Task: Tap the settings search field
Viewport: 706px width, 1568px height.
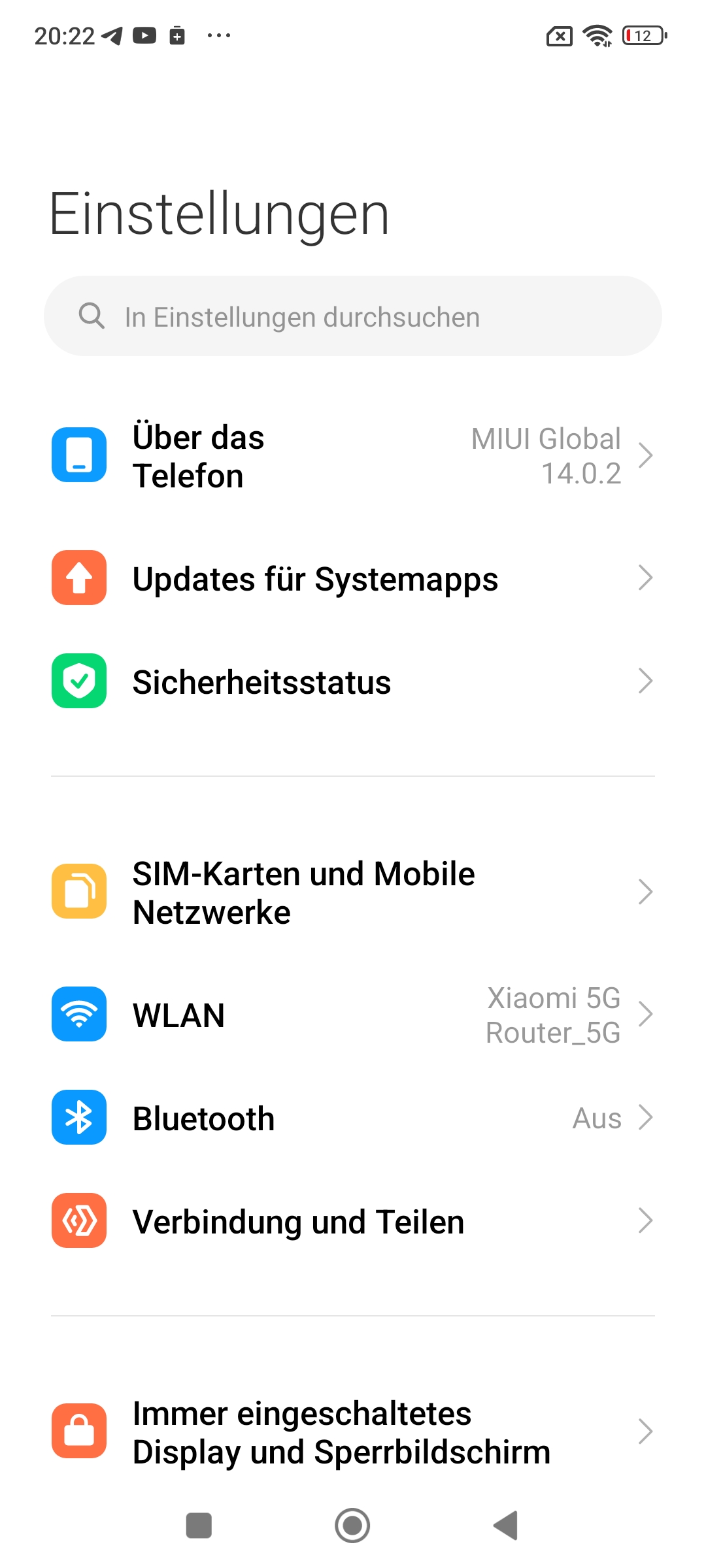Action: pos(353,316)
